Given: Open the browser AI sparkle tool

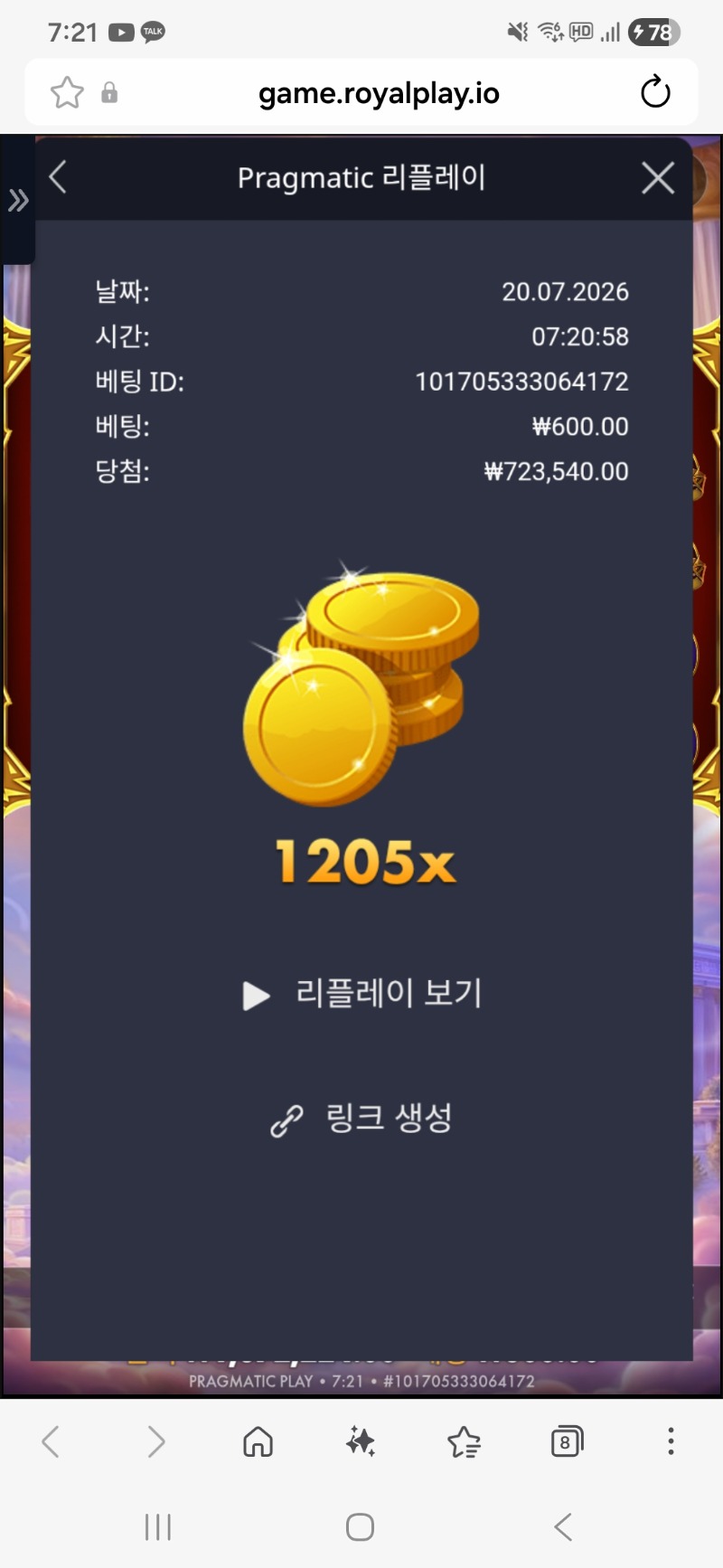Looking at the screenshot, I should pos(361,1441).
